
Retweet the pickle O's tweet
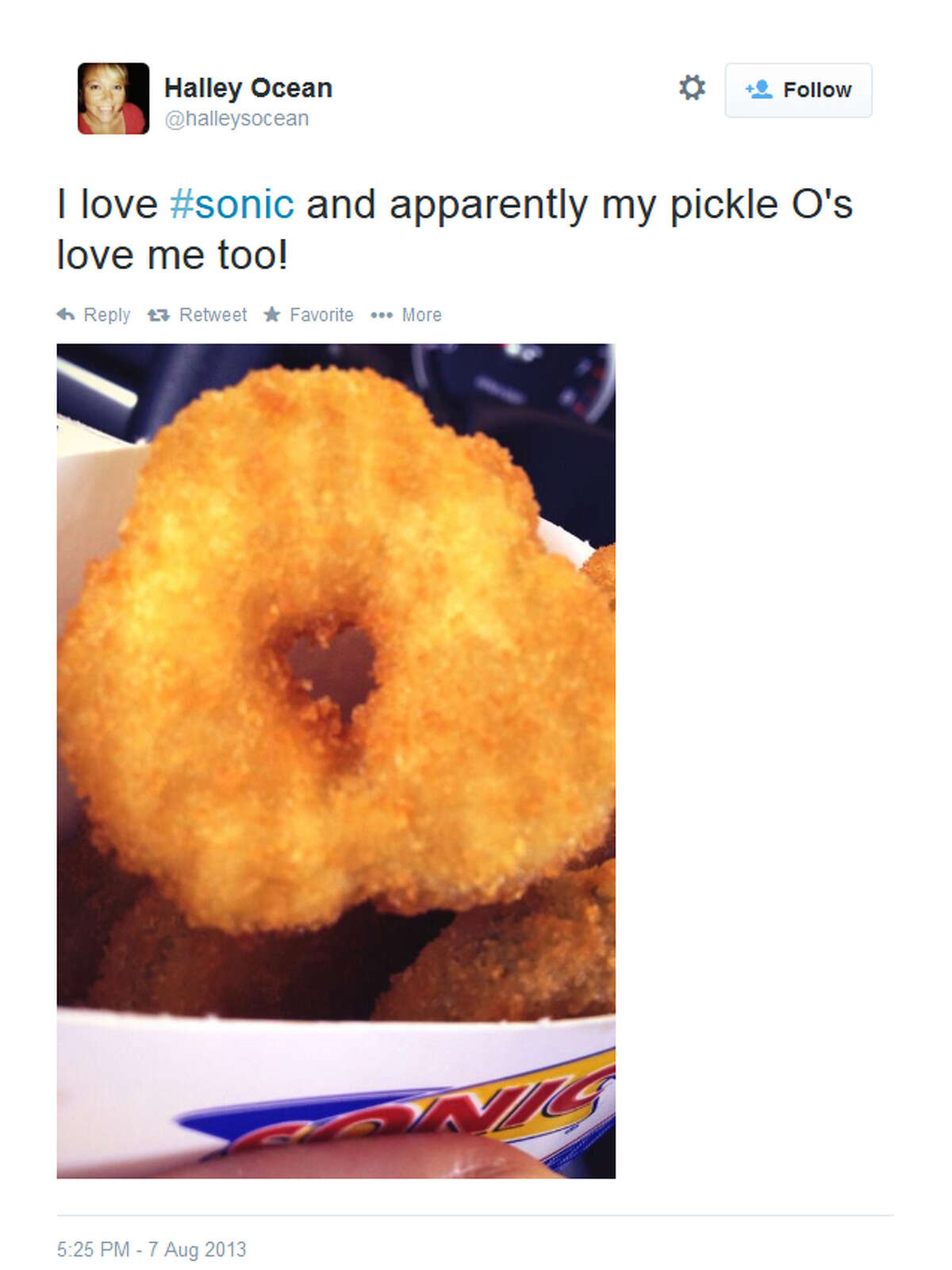198,315
